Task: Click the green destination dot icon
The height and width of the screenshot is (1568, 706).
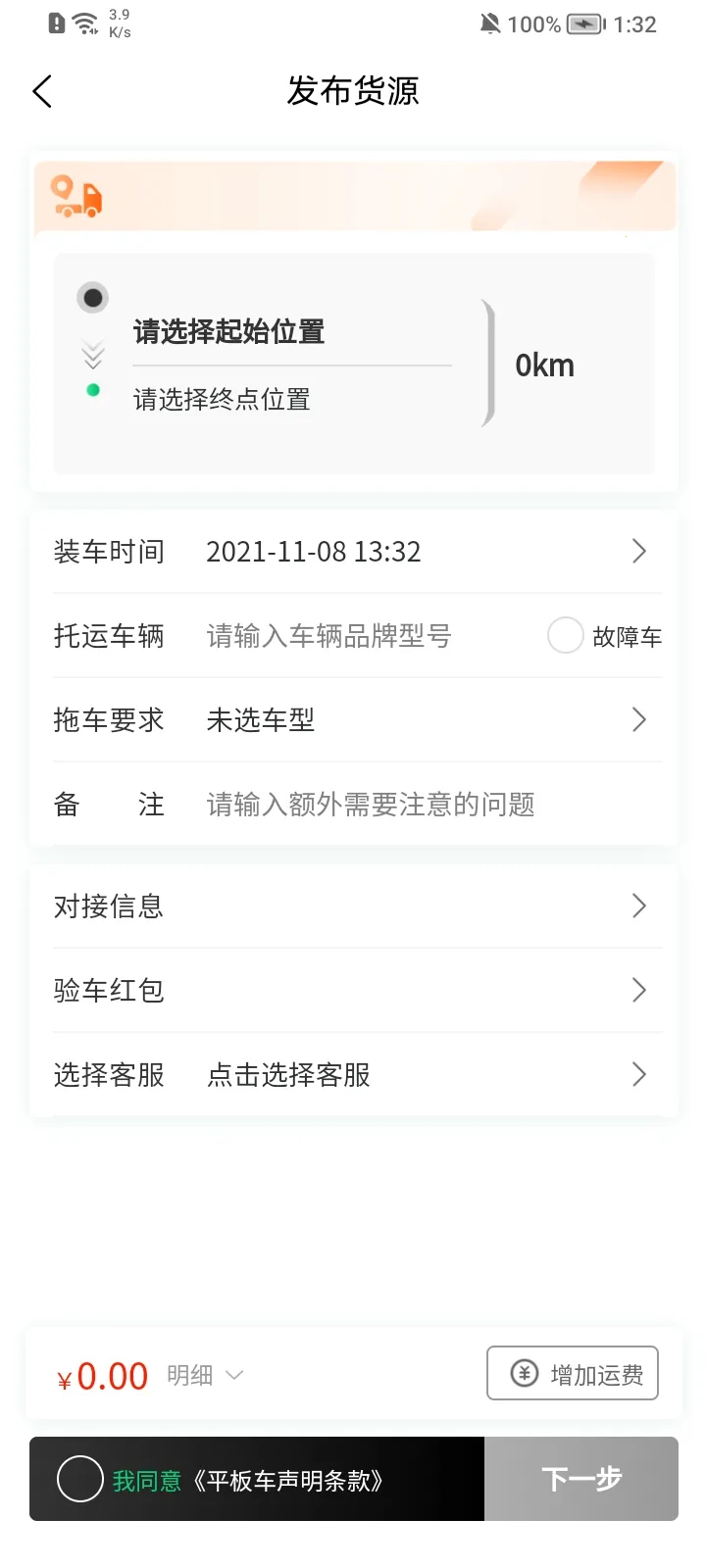Action: click(92, 389)
